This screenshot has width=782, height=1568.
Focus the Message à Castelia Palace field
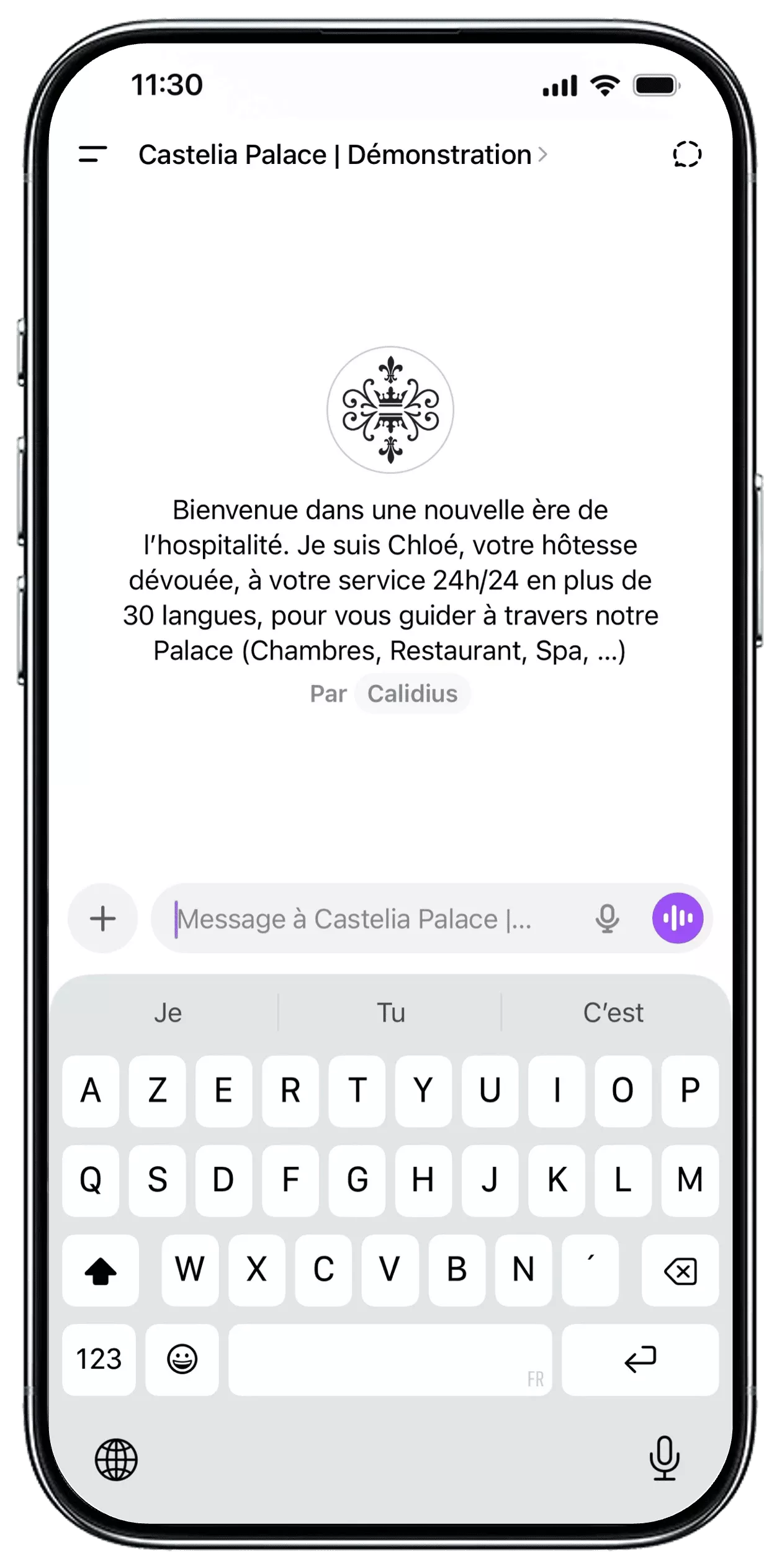(x=372, y=919)
